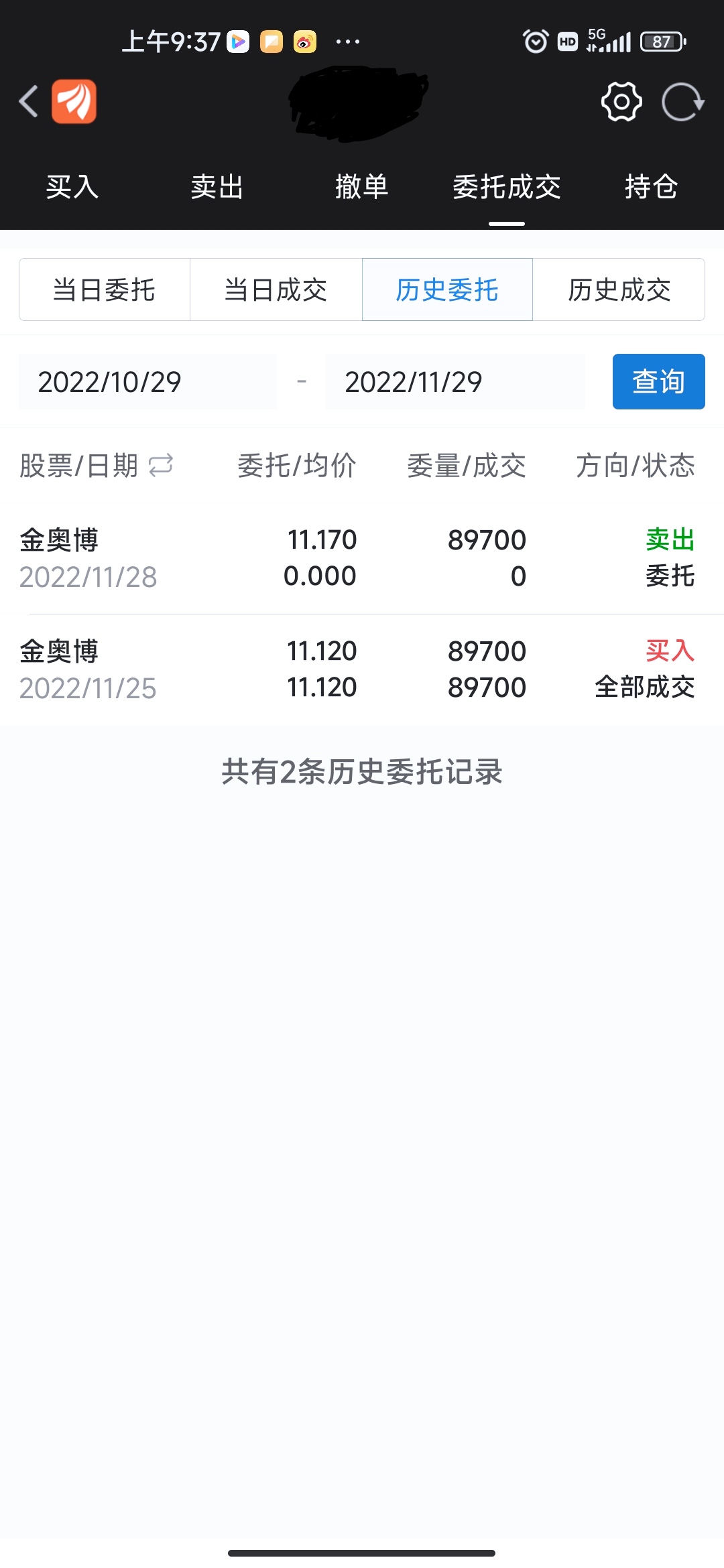Refresh the order list with the reload icon
This screenshot has height=1568, width=724.
pyautogui.click(x=682, y=101)
